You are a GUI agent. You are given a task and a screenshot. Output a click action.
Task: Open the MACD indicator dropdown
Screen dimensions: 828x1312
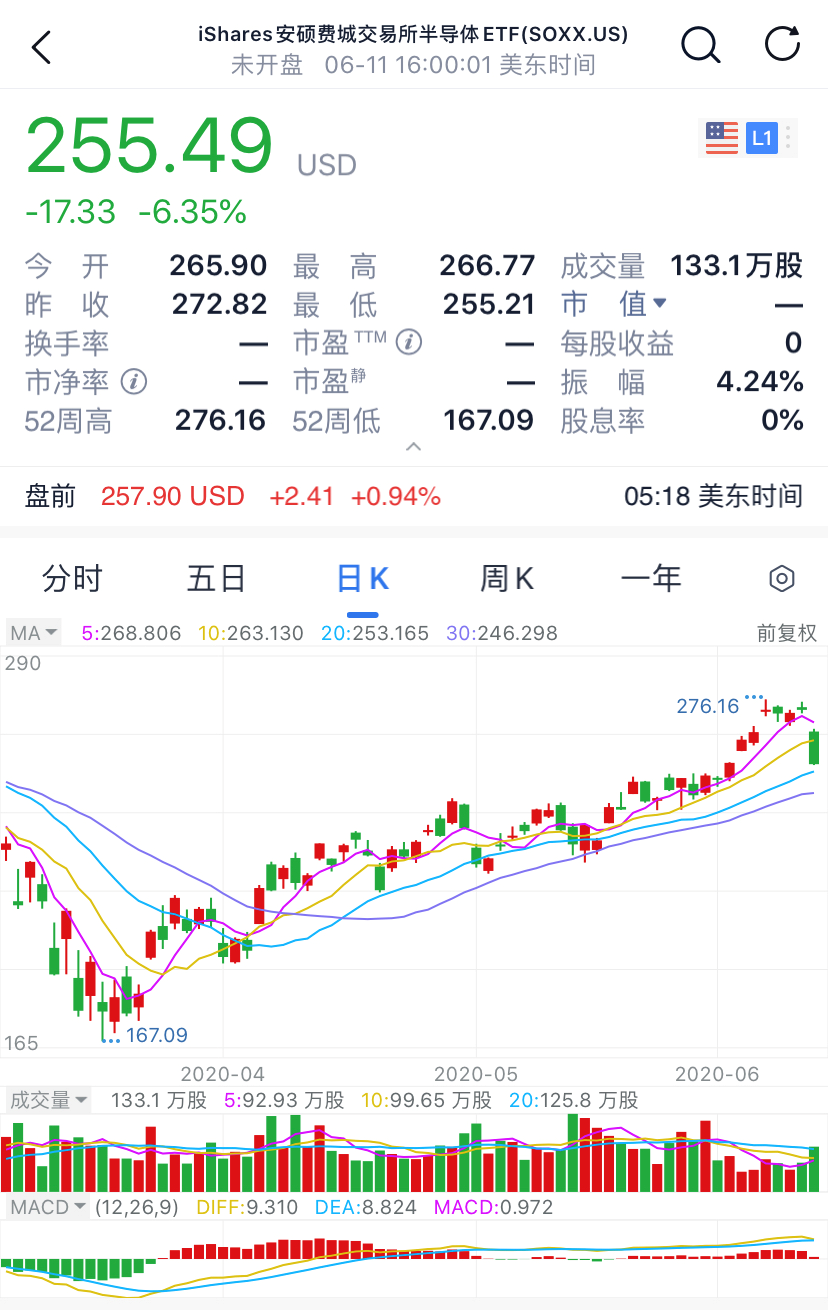pyautogui.click(x=48, y=1207)
